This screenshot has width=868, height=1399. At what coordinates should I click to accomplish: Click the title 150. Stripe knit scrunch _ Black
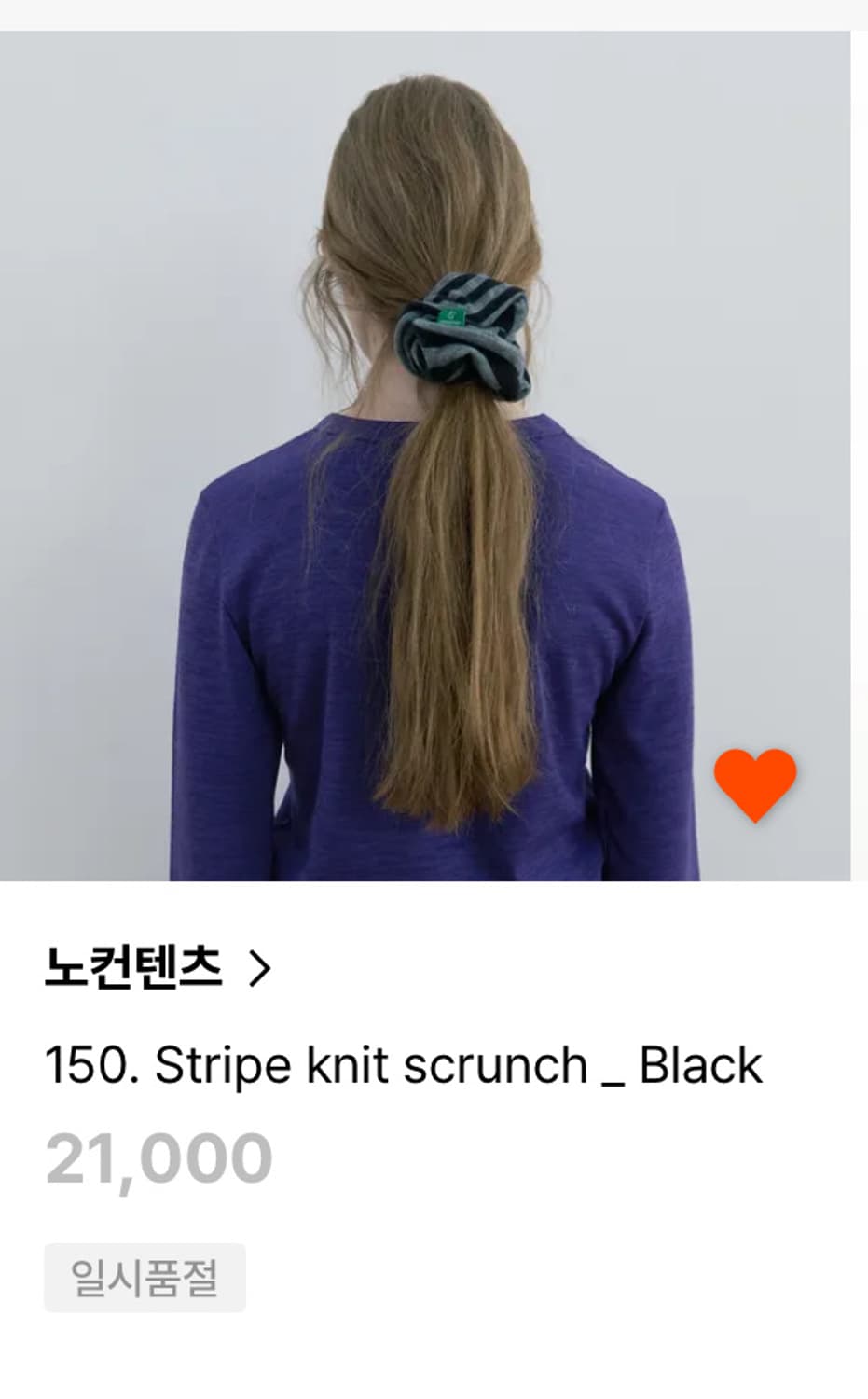pyautogui.click(x=404, y=1063)
